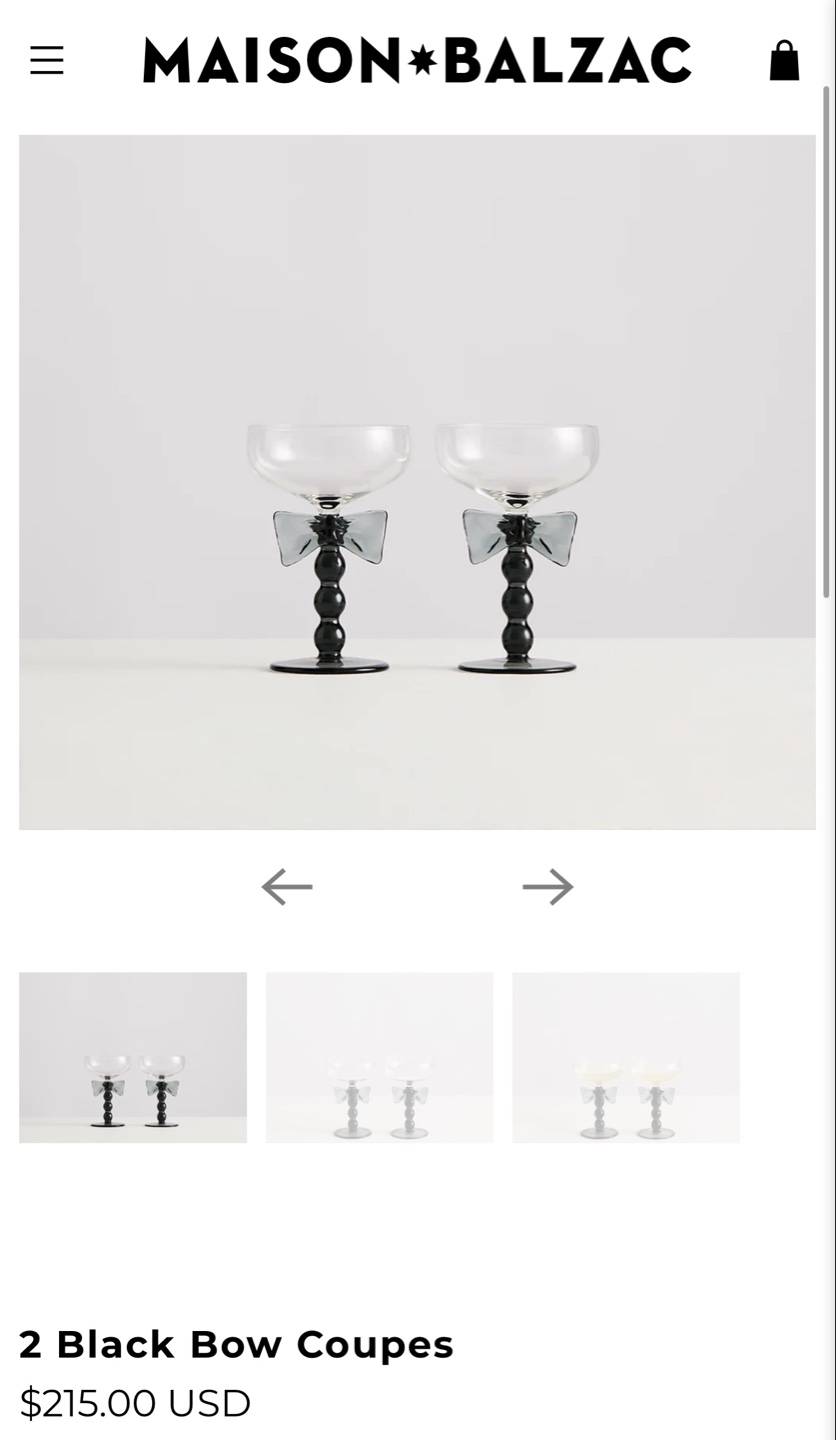The width and height of the screenshot is (836, 1440).
Task: Select the first thumbnail with black coupes
Action: pos(133,1057)
